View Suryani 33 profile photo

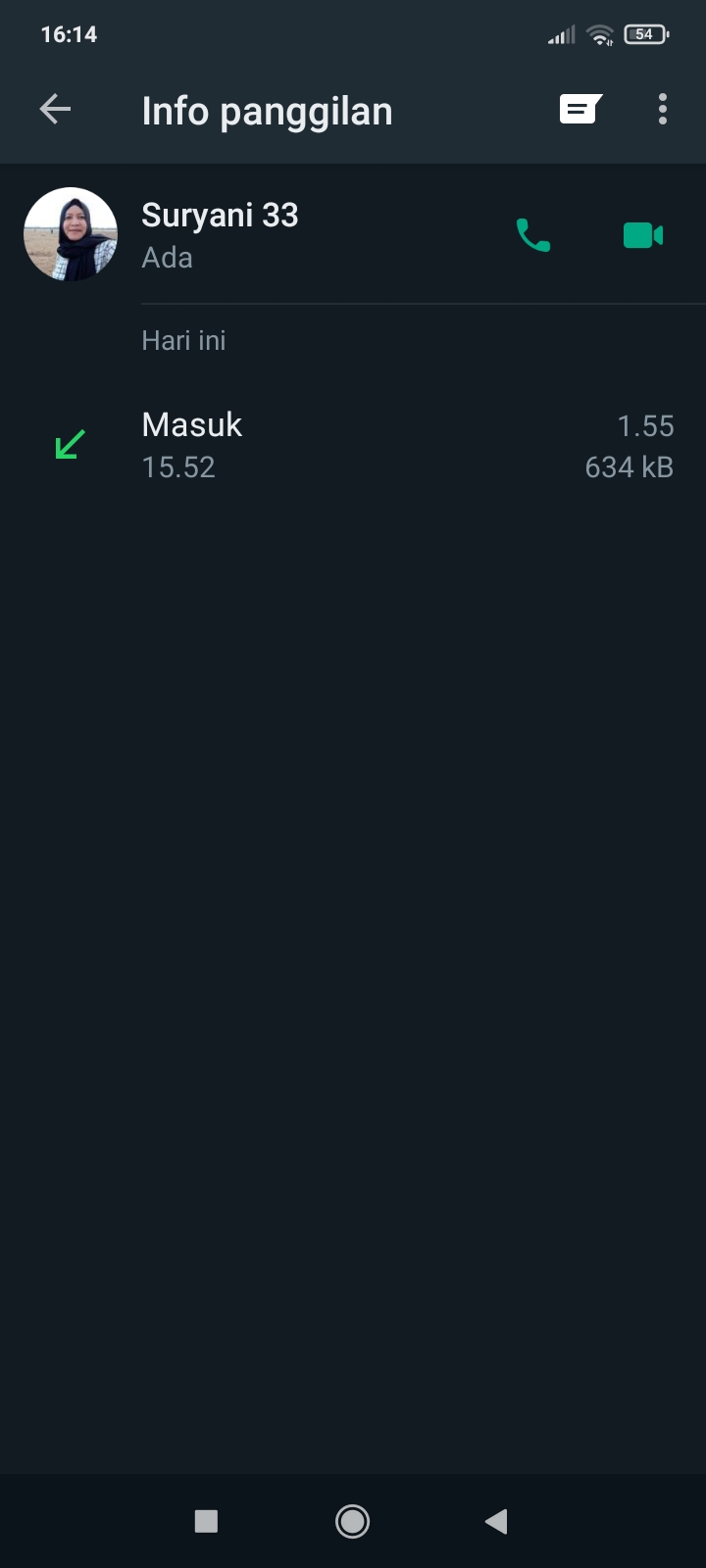71,234
